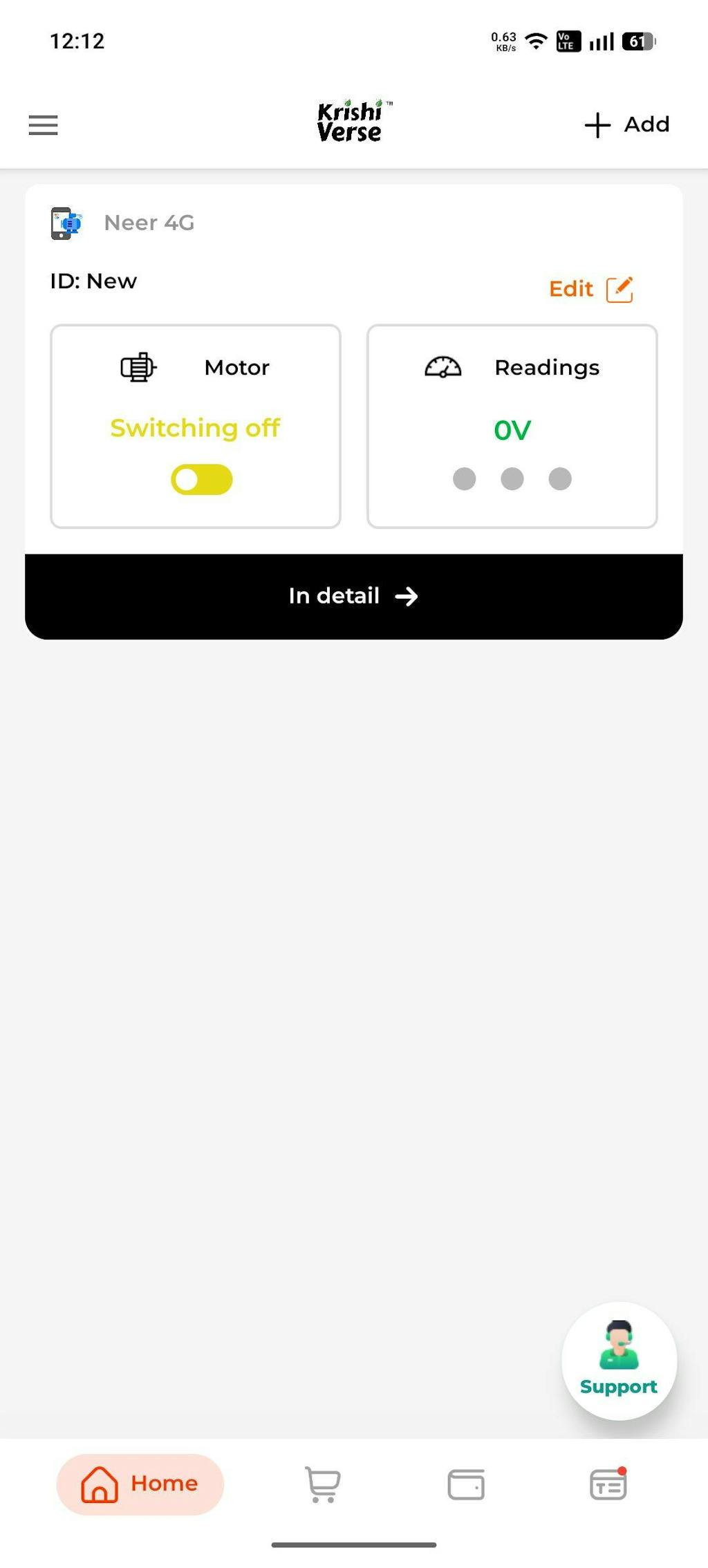Toggle the Motor switch
Viewport: 708px width, 1568px height.
click(x=201, y=479)
